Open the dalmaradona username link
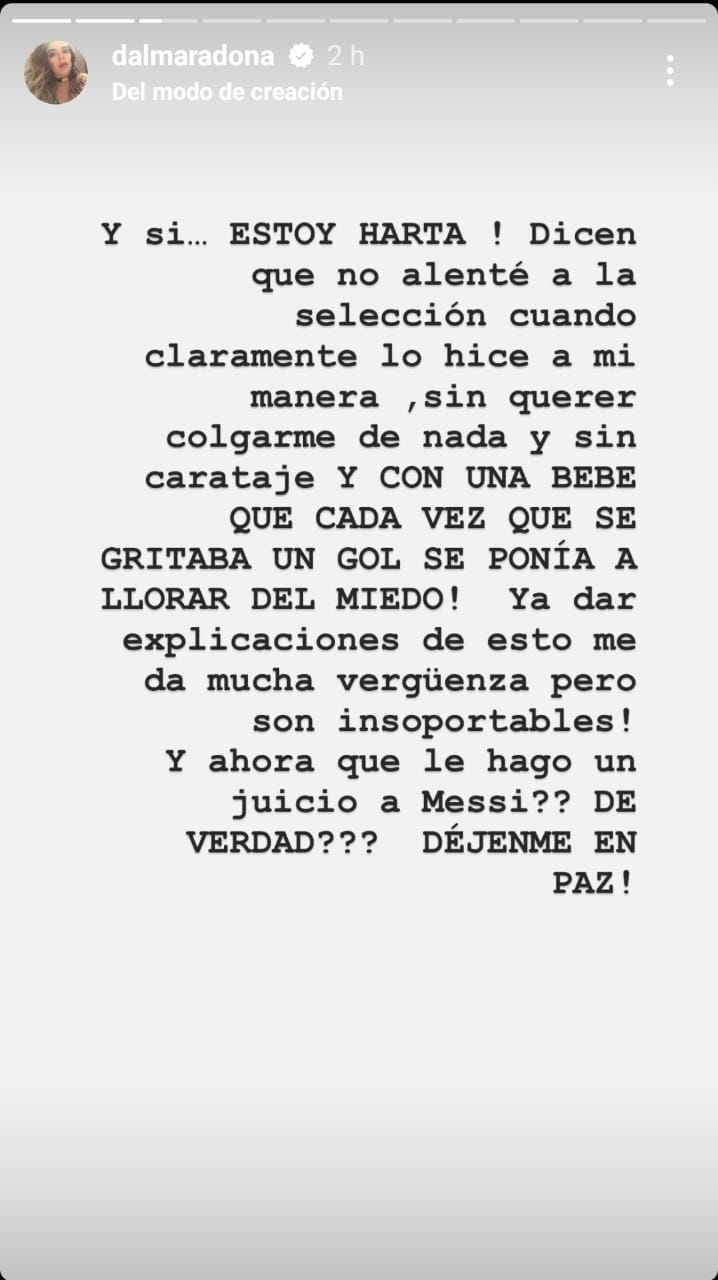Image resolution: width=718 pixels, height=1280 pixels. tap(192, 56)
